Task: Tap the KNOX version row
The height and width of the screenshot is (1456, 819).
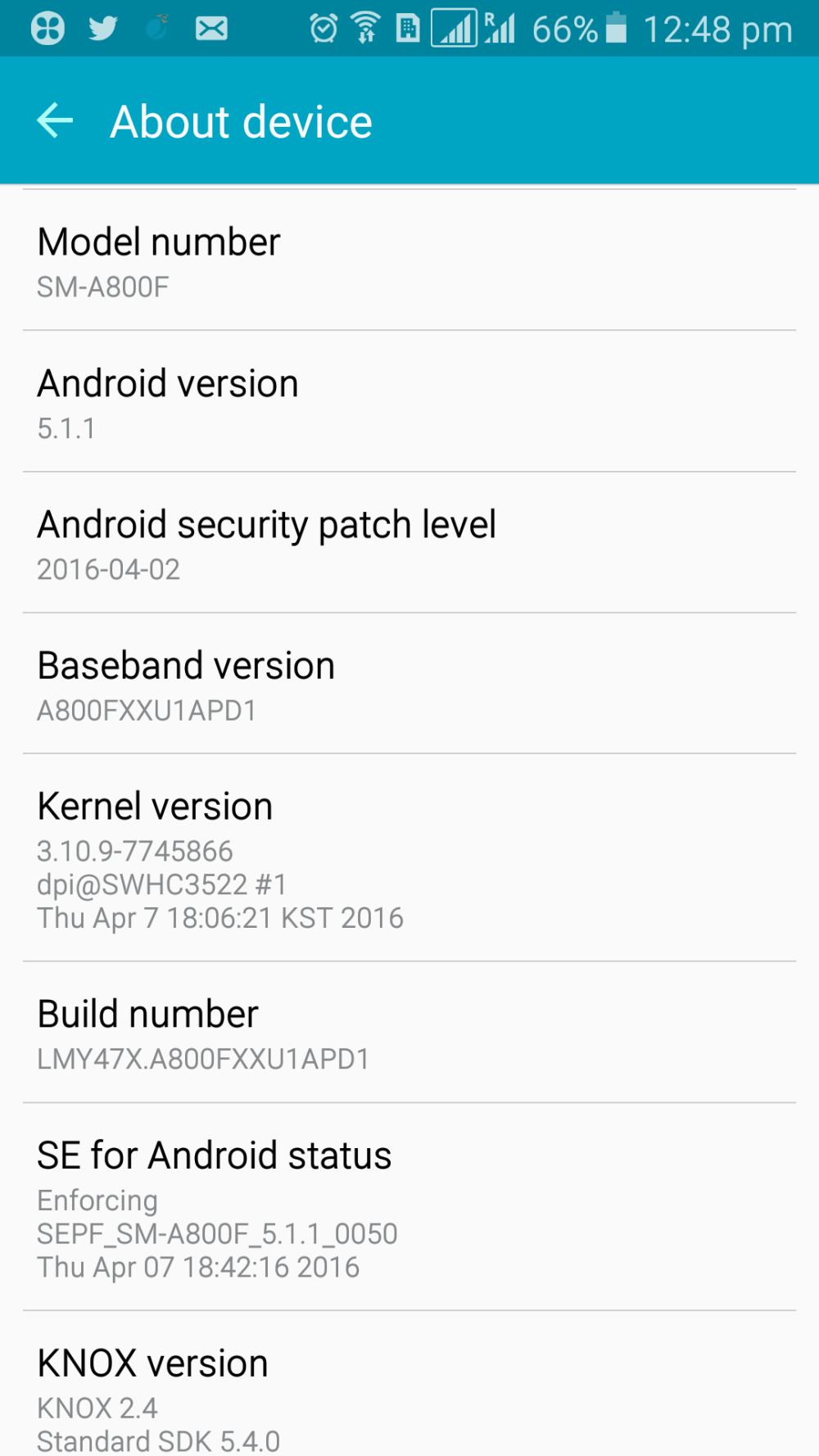Action: coord(409,1392)
